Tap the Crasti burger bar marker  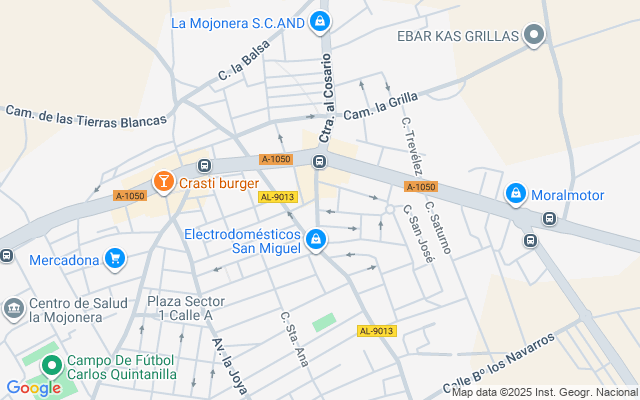tap(162, 182)
